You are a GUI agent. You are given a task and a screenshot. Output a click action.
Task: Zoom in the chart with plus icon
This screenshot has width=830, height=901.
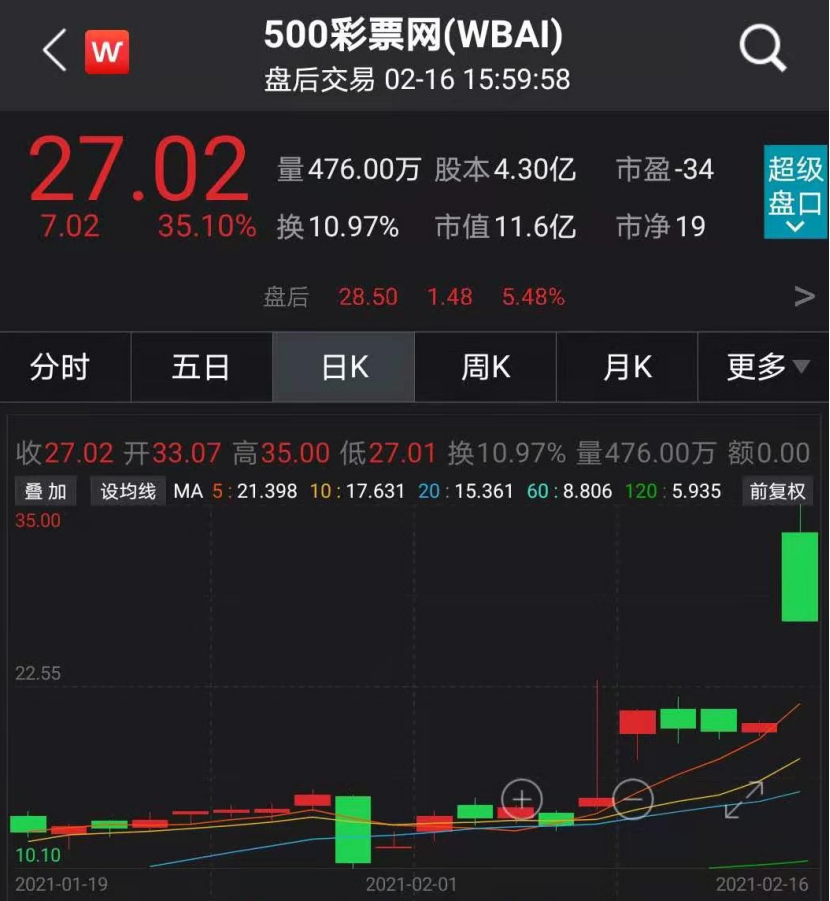[521, 798]
